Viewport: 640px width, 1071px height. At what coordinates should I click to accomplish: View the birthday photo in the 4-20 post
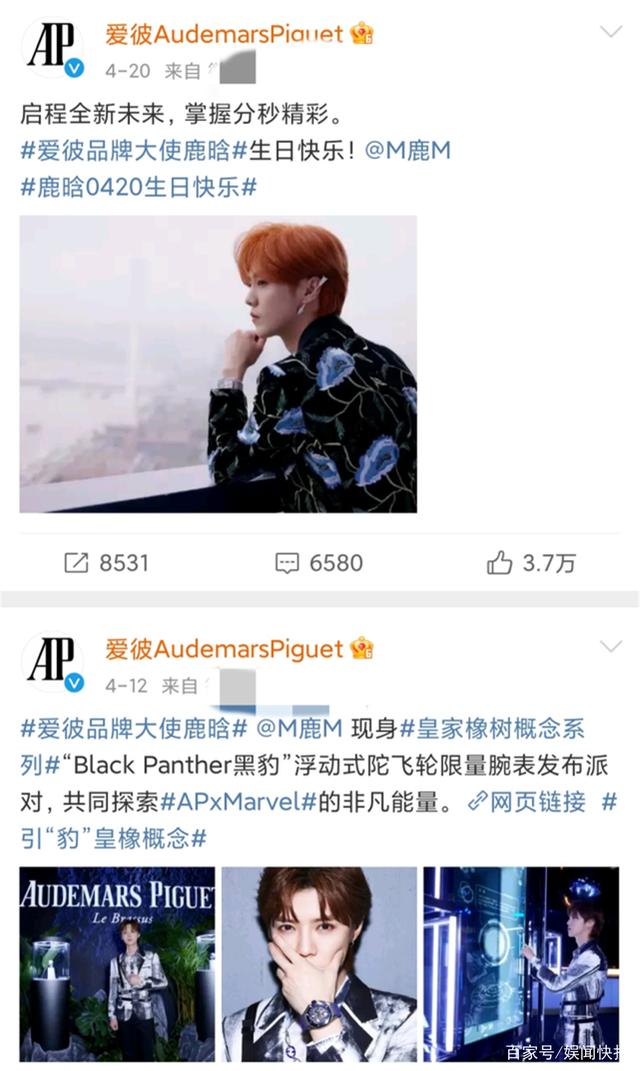218,364
